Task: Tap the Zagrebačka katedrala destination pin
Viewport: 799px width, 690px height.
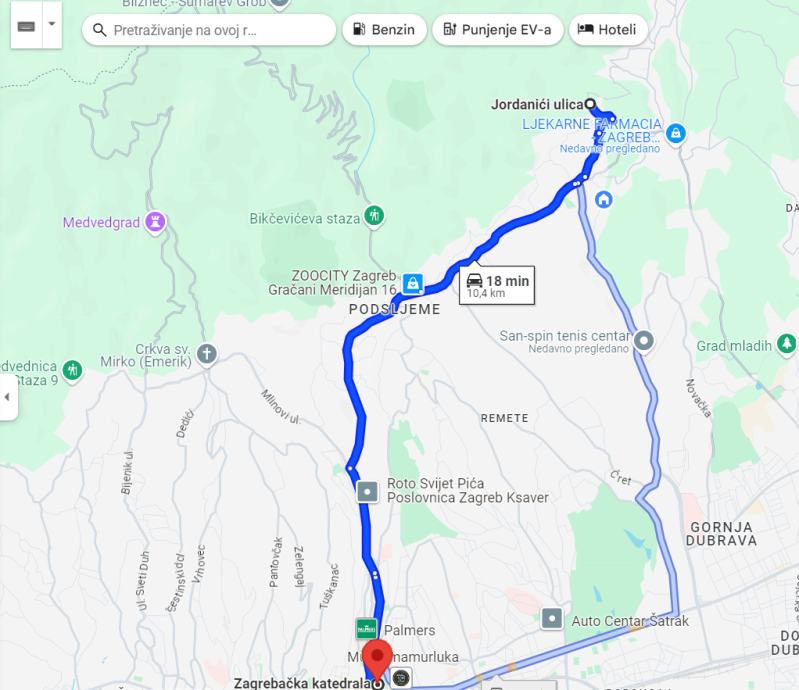Action: coord(377,660)
